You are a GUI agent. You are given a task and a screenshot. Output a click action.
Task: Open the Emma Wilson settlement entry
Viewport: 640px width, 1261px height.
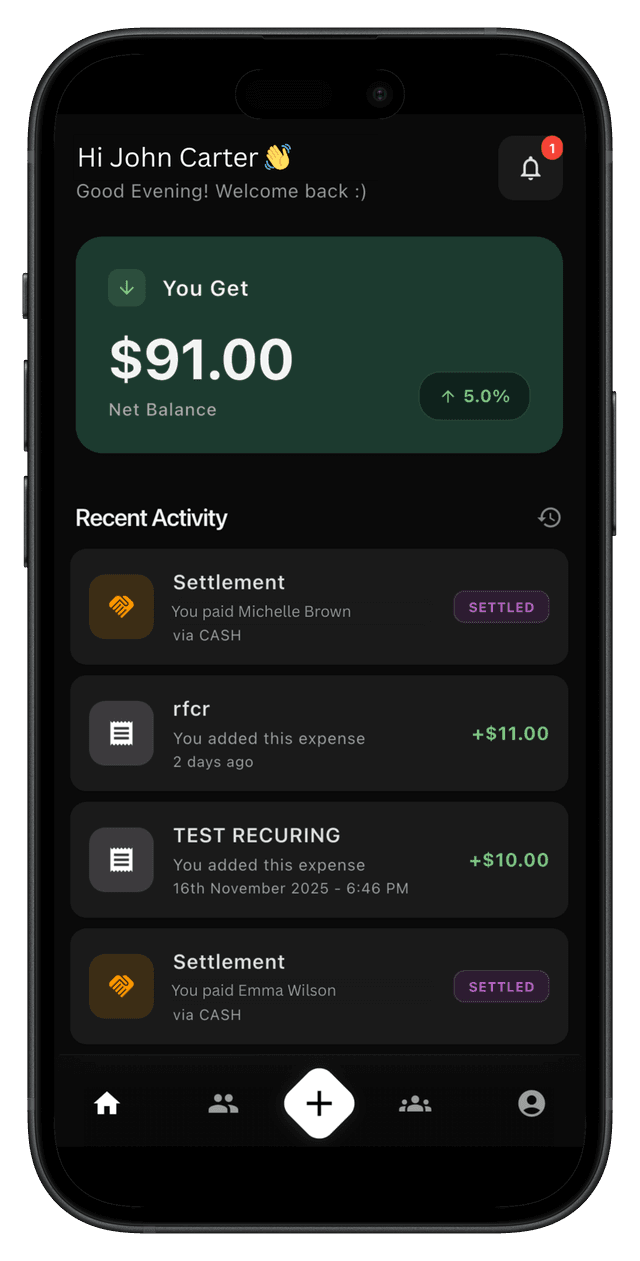(319, 986)
